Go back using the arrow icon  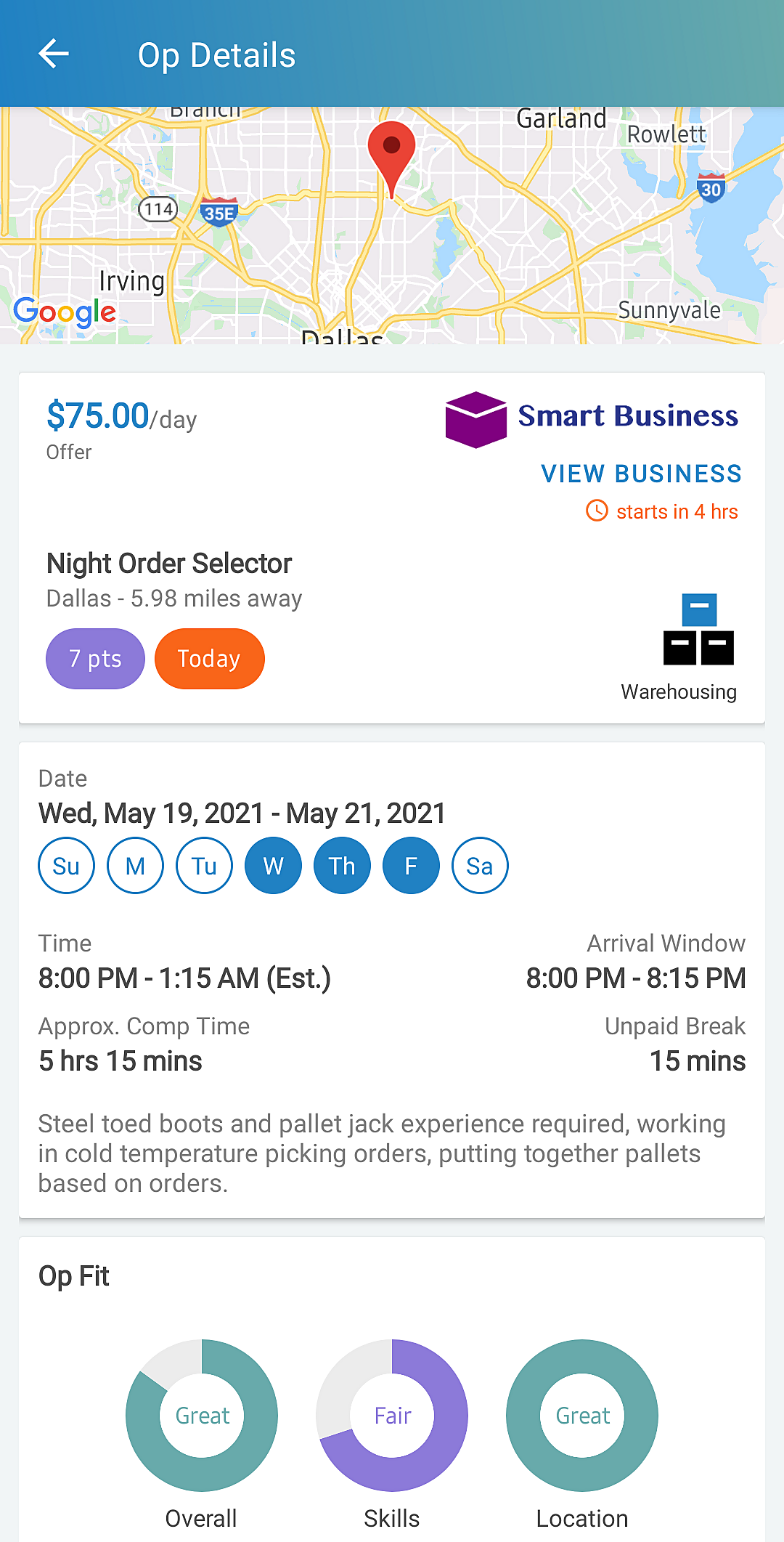tap(54, 54)
